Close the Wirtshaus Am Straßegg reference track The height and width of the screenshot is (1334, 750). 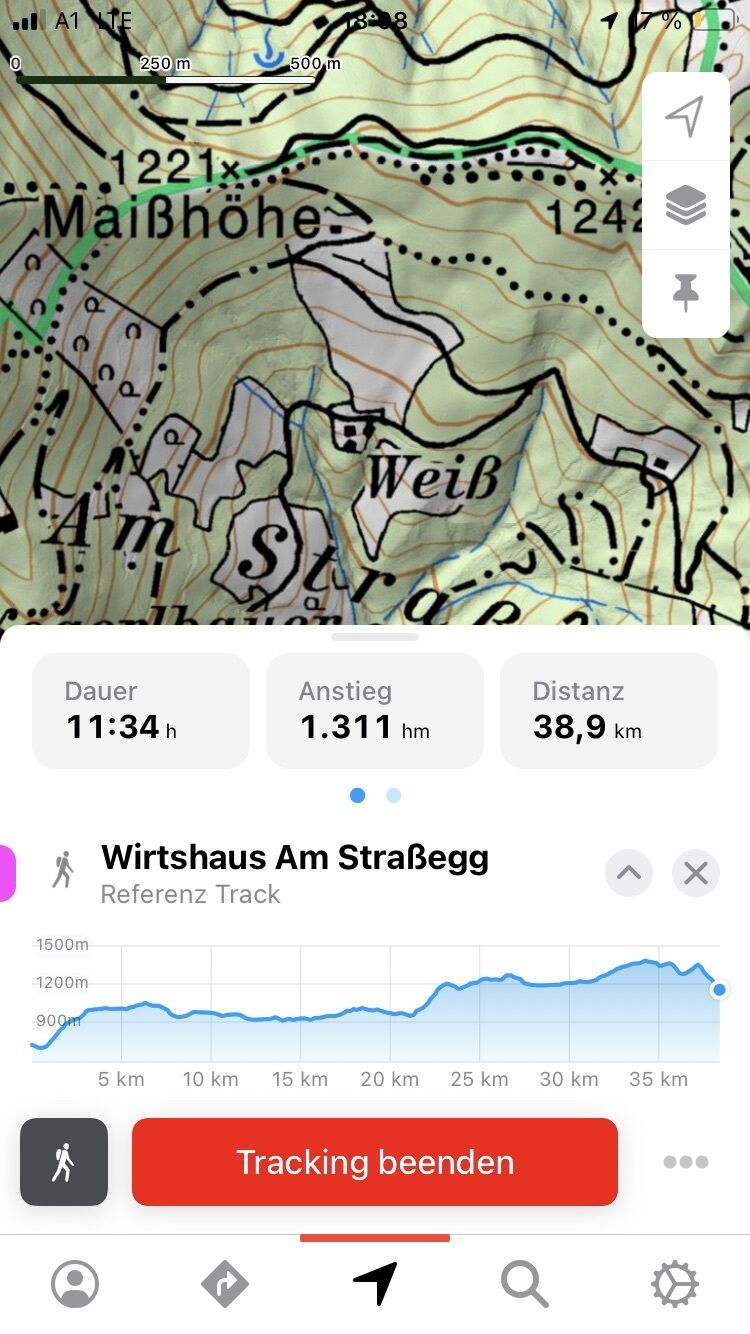(x=696, y=873)
